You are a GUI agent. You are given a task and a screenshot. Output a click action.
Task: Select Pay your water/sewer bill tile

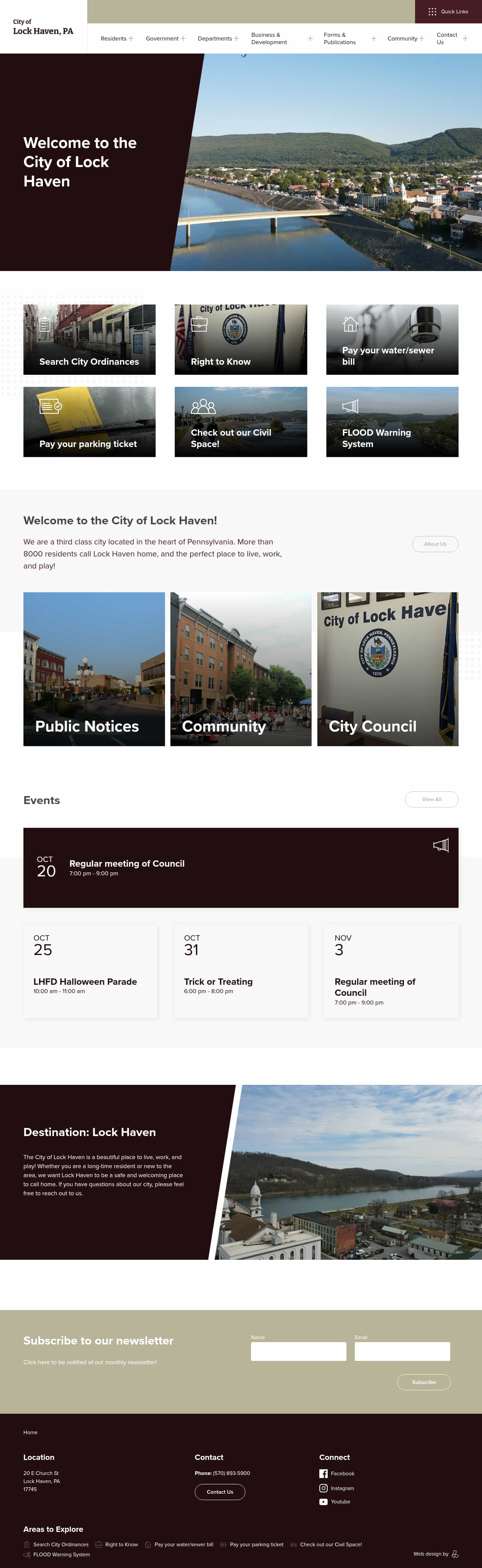click(x=392, y=340)
